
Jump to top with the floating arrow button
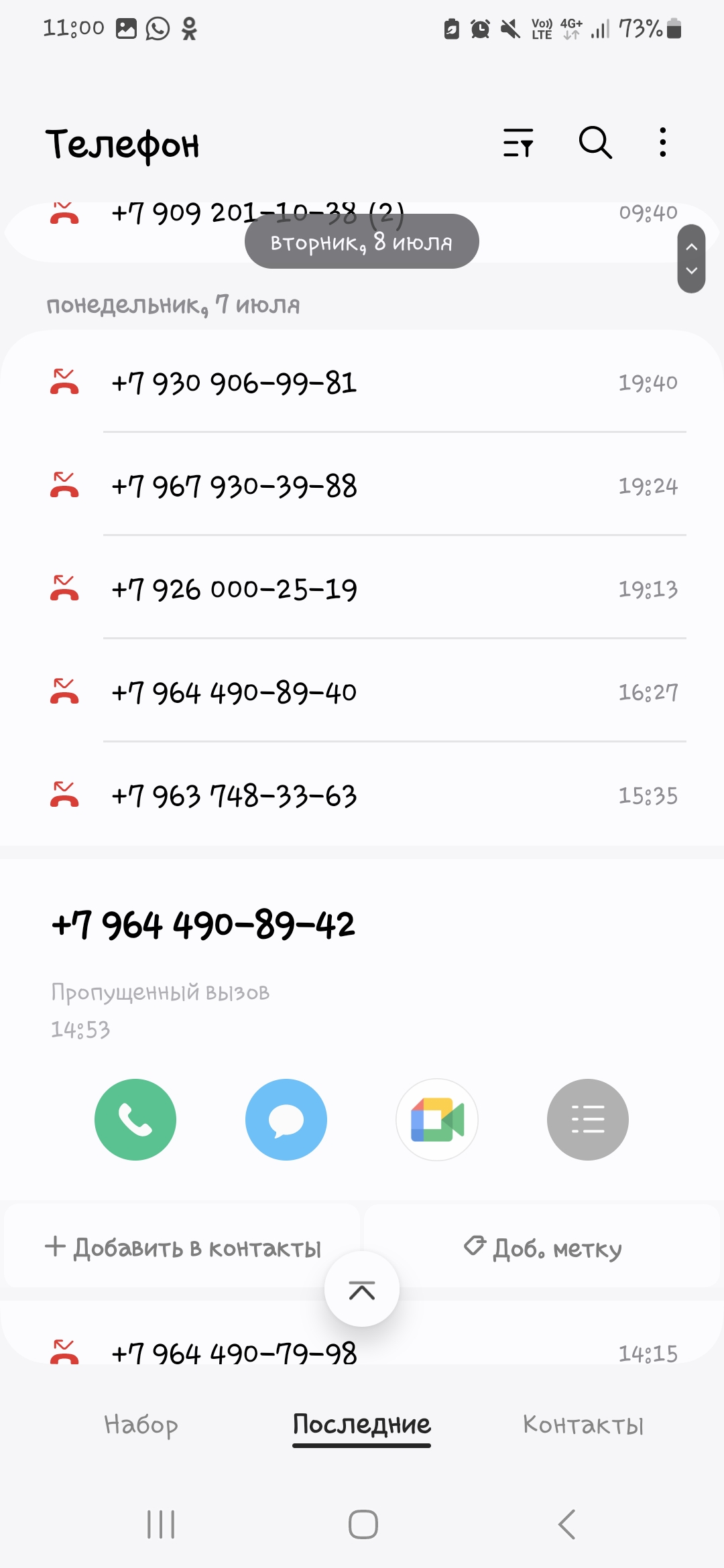pos(362,1289)
